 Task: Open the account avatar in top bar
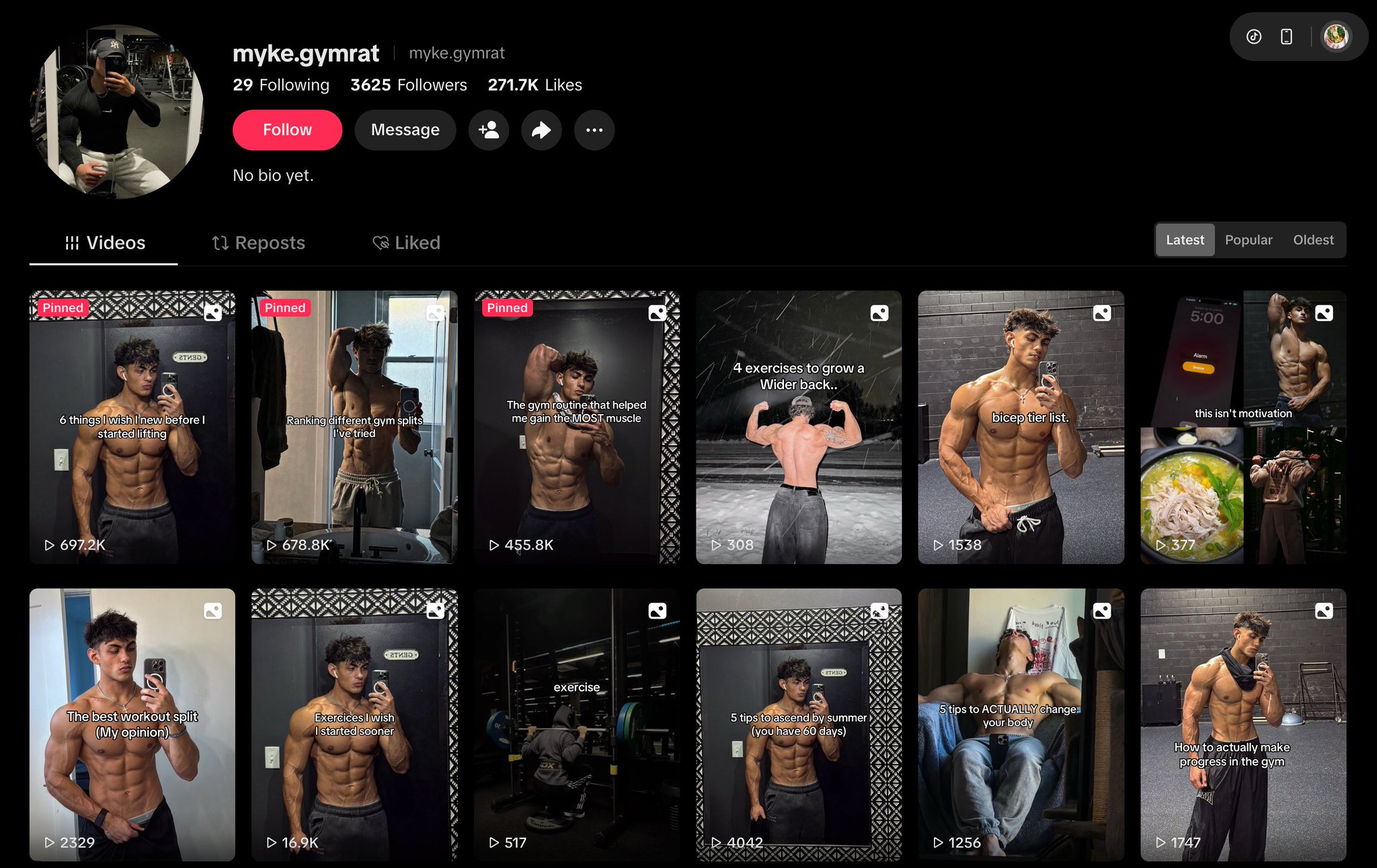point(1335,37)
